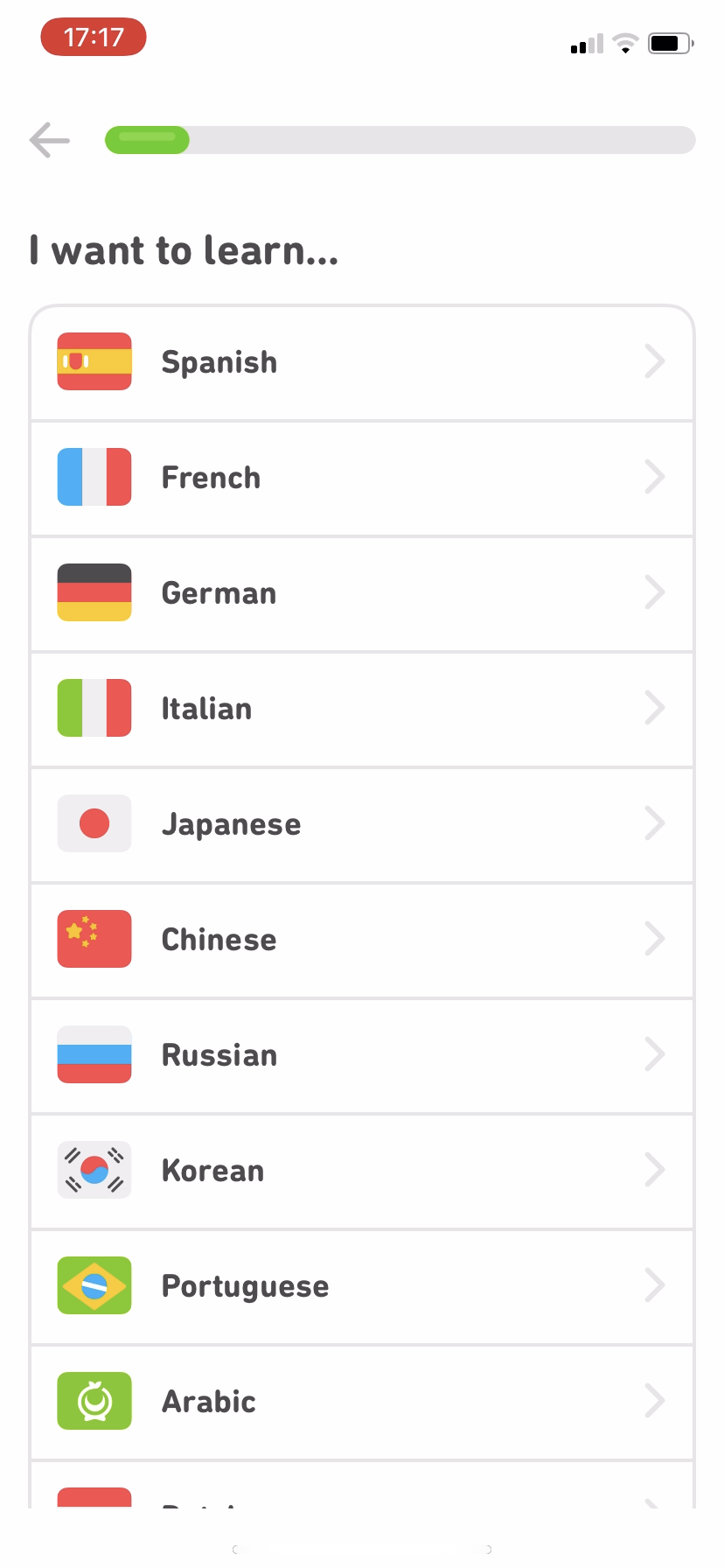Tap the clock time display
This screenshot has width=724, height=1568.
pyautogui.click(x=93, y=37)
